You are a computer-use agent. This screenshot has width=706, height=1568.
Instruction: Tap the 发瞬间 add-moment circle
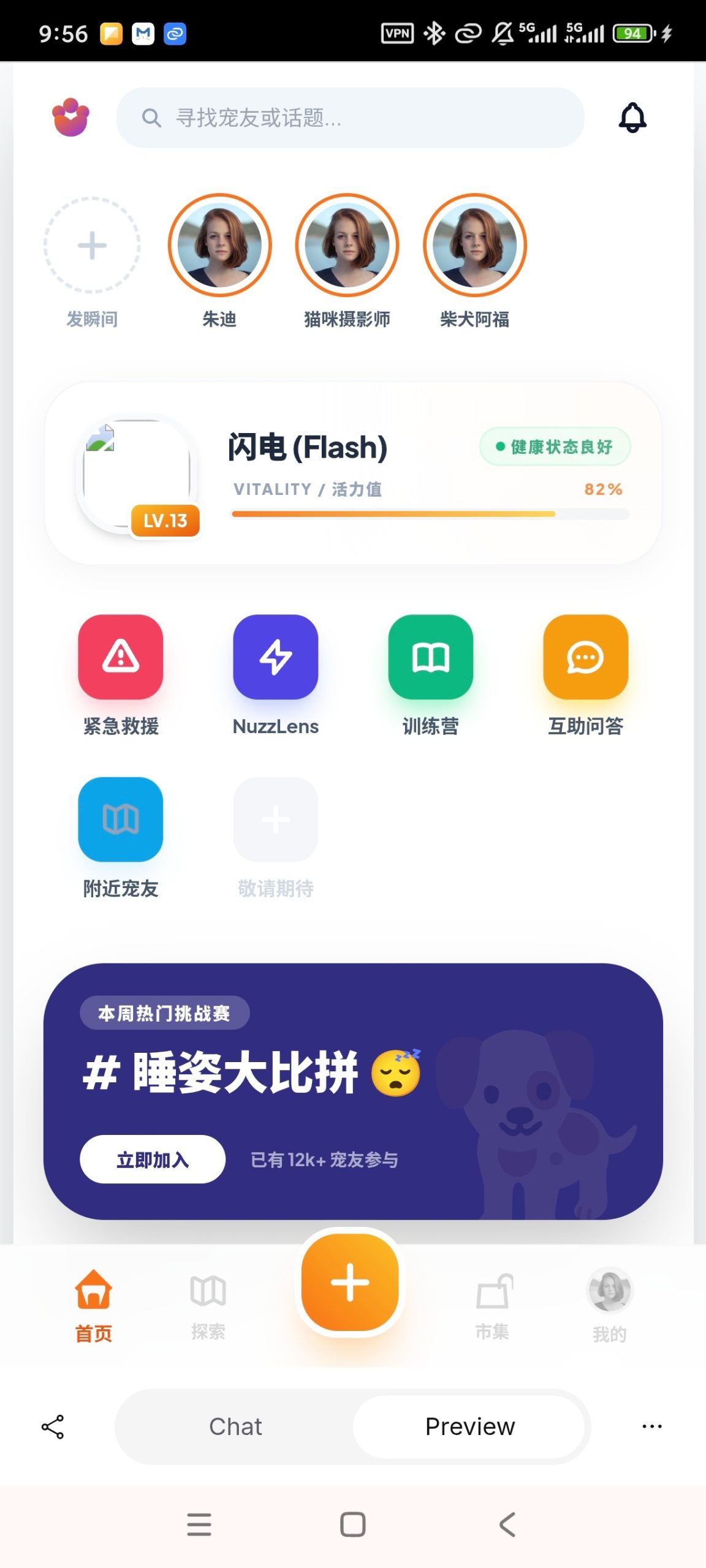[x=92, y=246]
